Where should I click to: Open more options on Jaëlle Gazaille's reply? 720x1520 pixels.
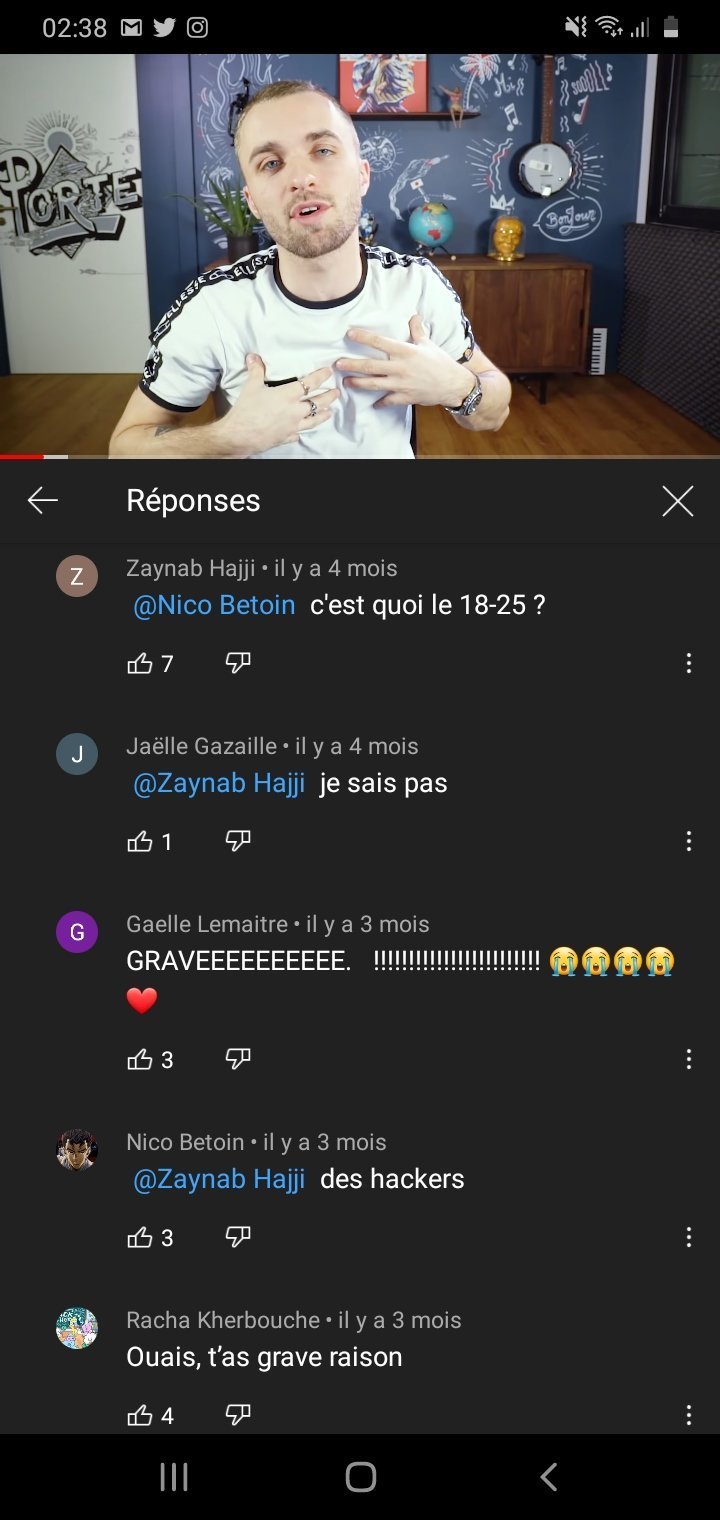pyautogui.click(x=688, y=842)
